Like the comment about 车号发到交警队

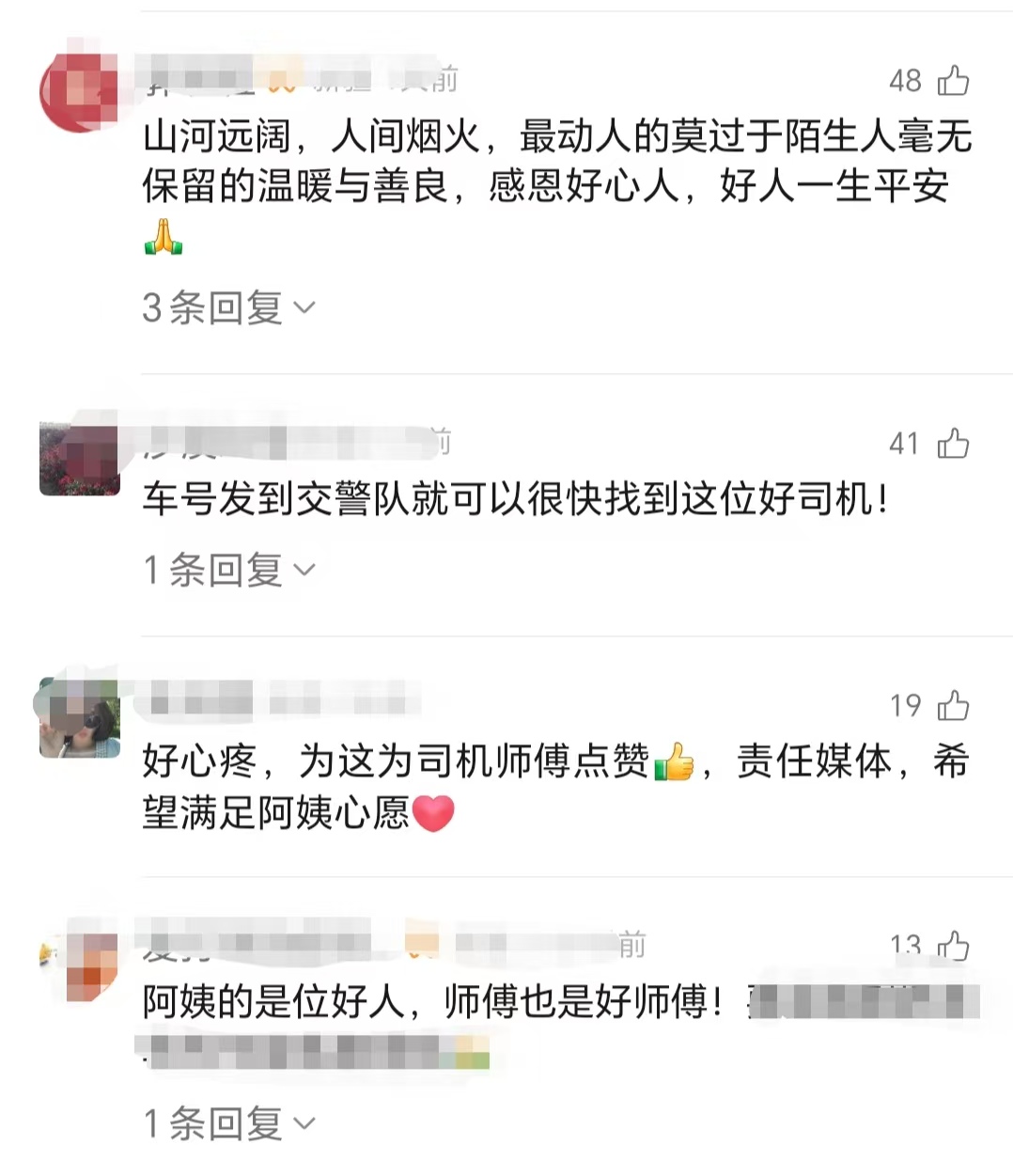(953, 443)
